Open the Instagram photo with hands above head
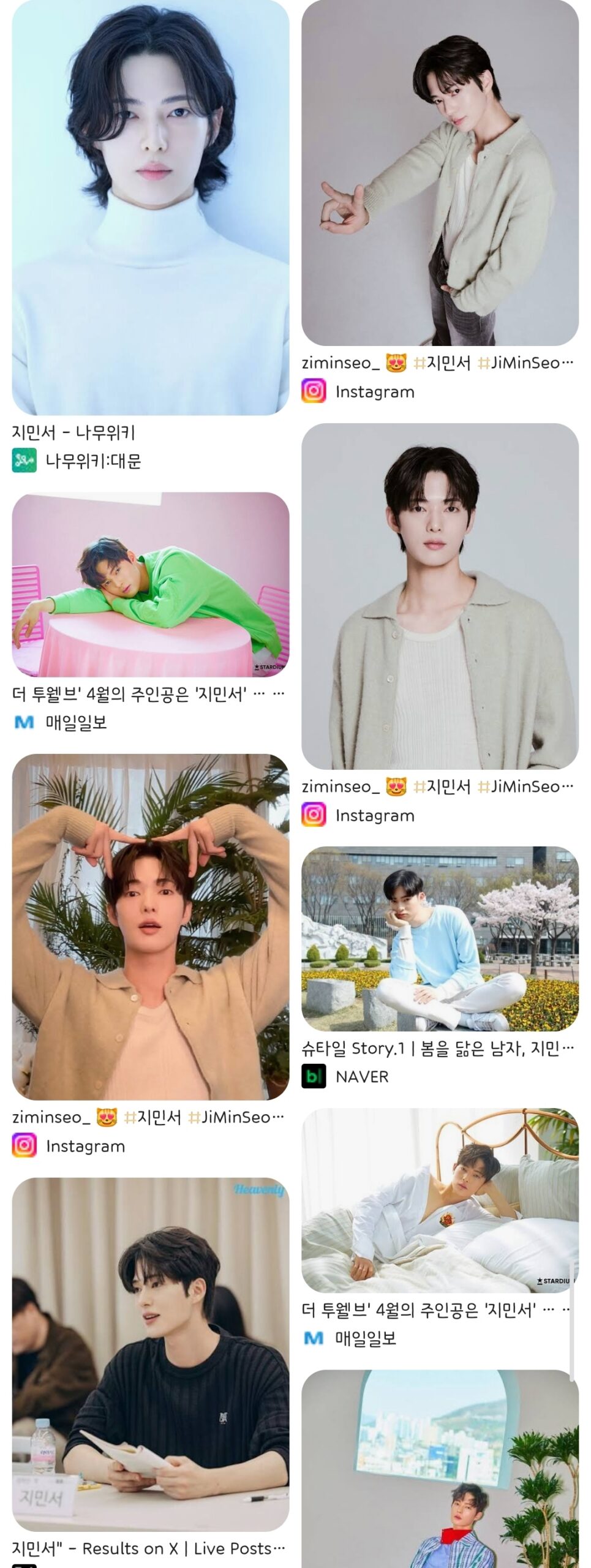 click(150, 926)
